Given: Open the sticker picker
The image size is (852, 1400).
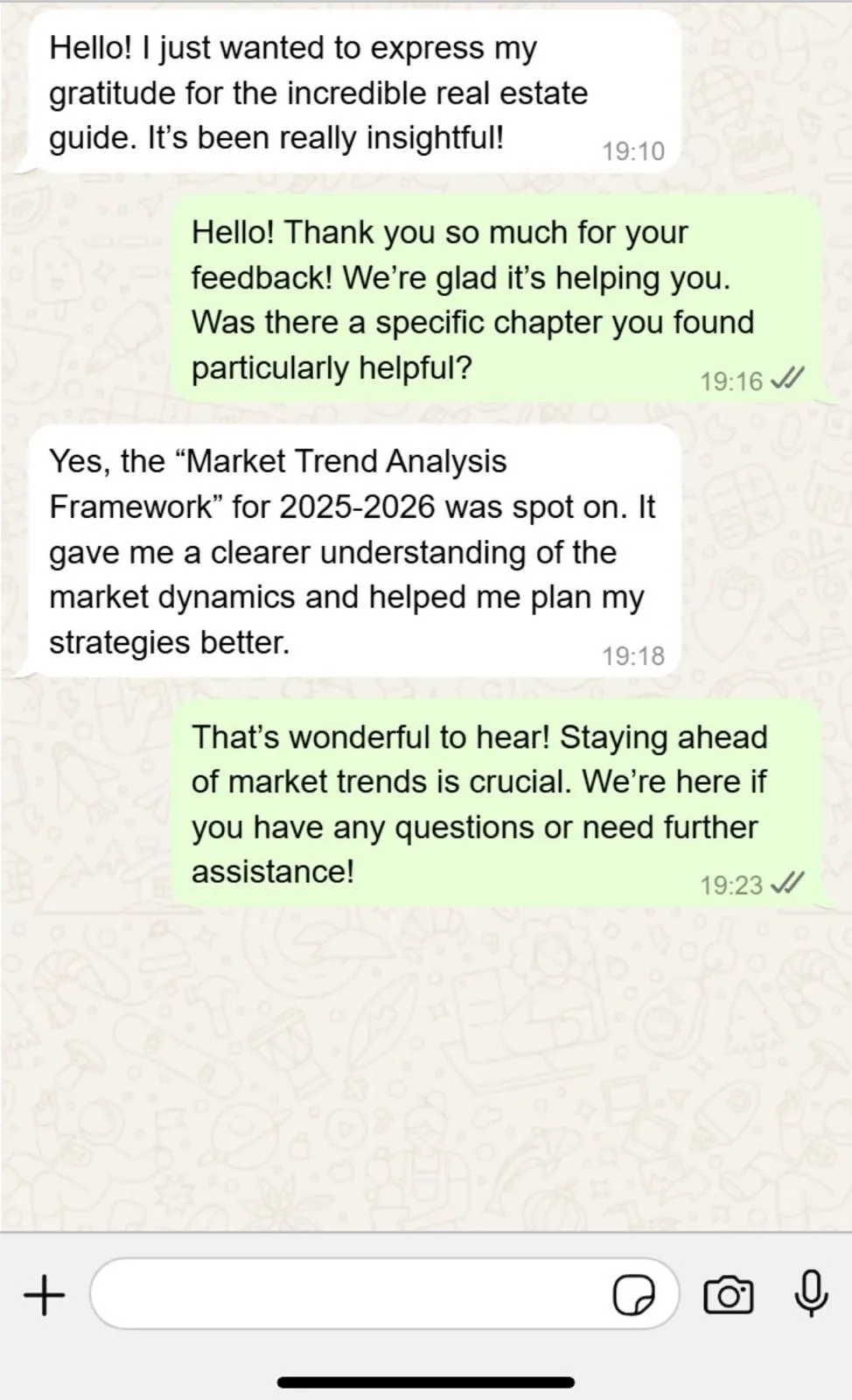Looking at the screenshot, I should click(634, 1295).
